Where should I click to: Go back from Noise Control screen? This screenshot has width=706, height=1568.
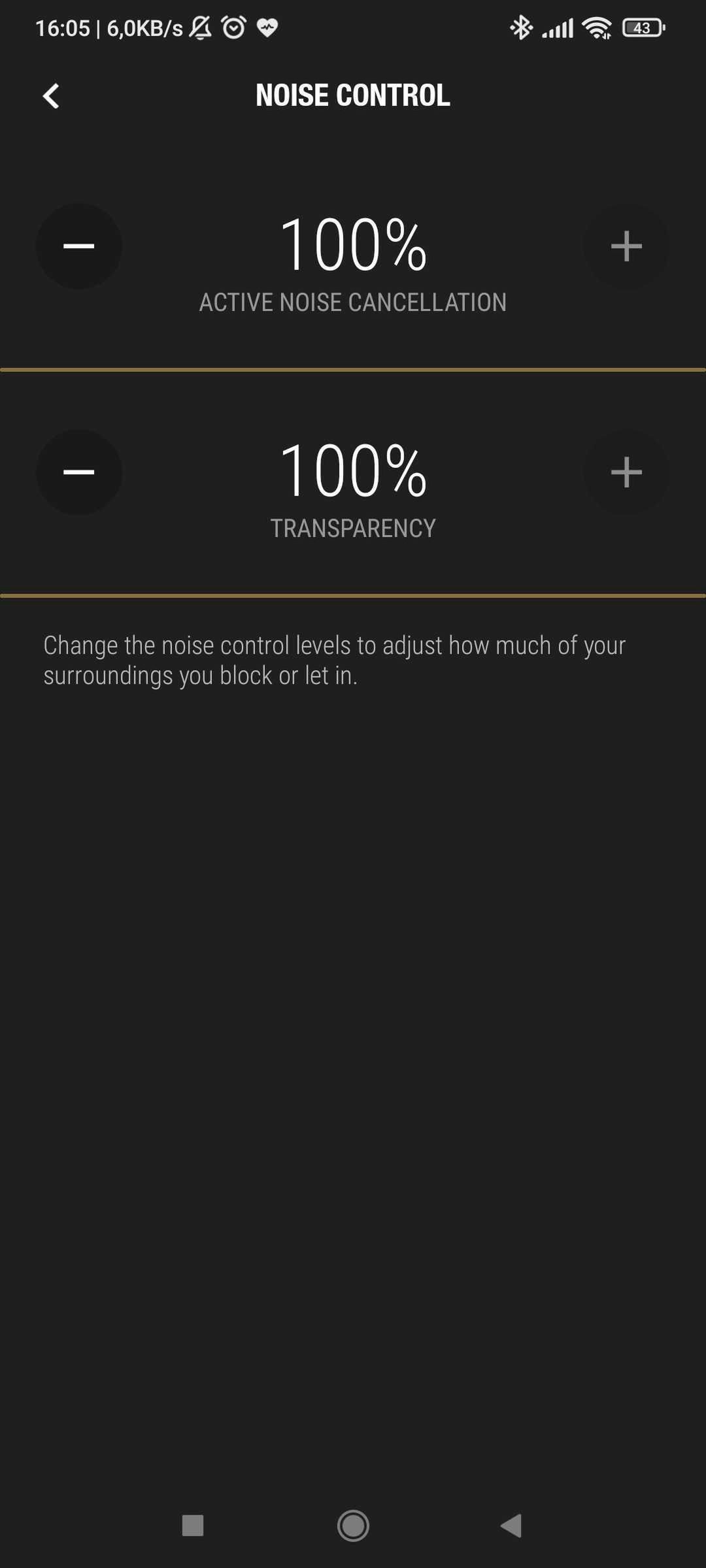tap(51, 96)
